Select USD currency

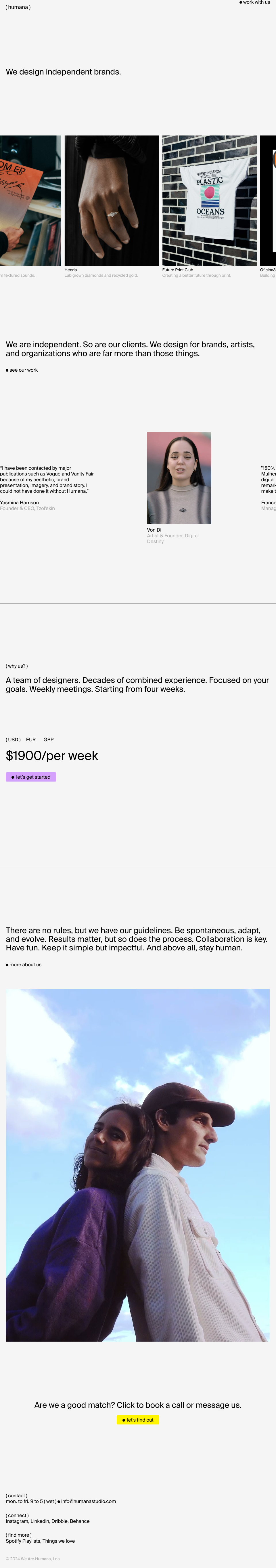coord(14,740)
